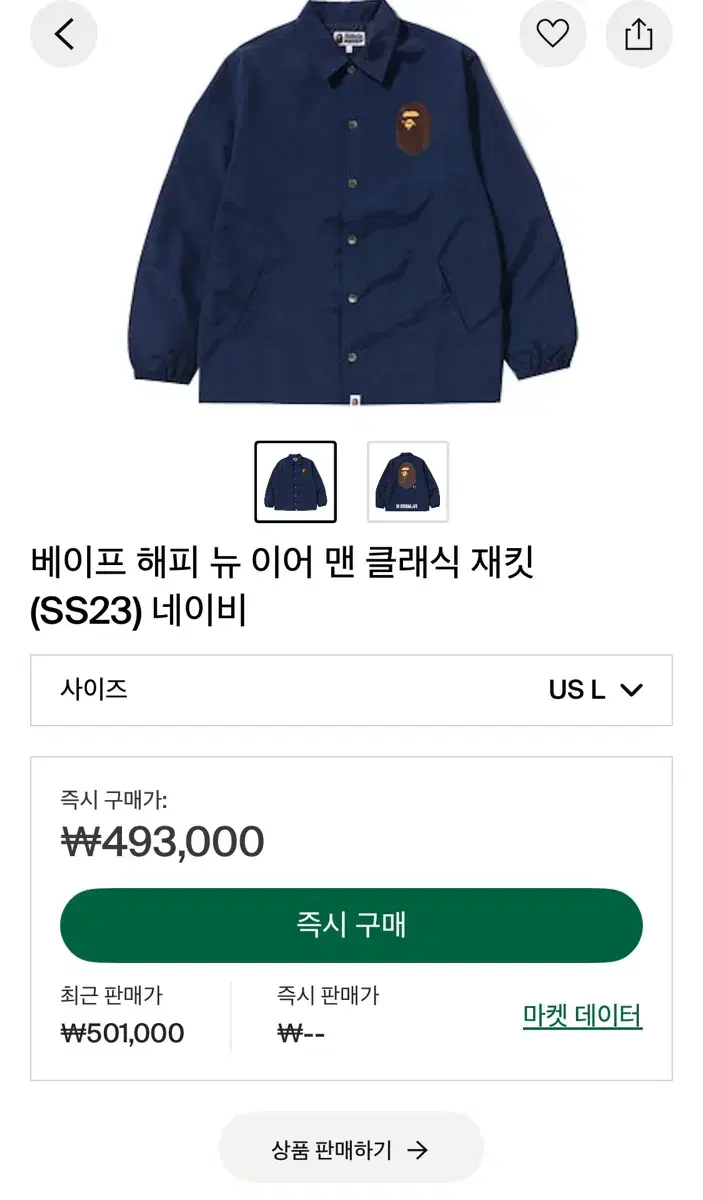Go back using the arrow icon
This screenshot has height=1200, width=703.
coord(64,35)
